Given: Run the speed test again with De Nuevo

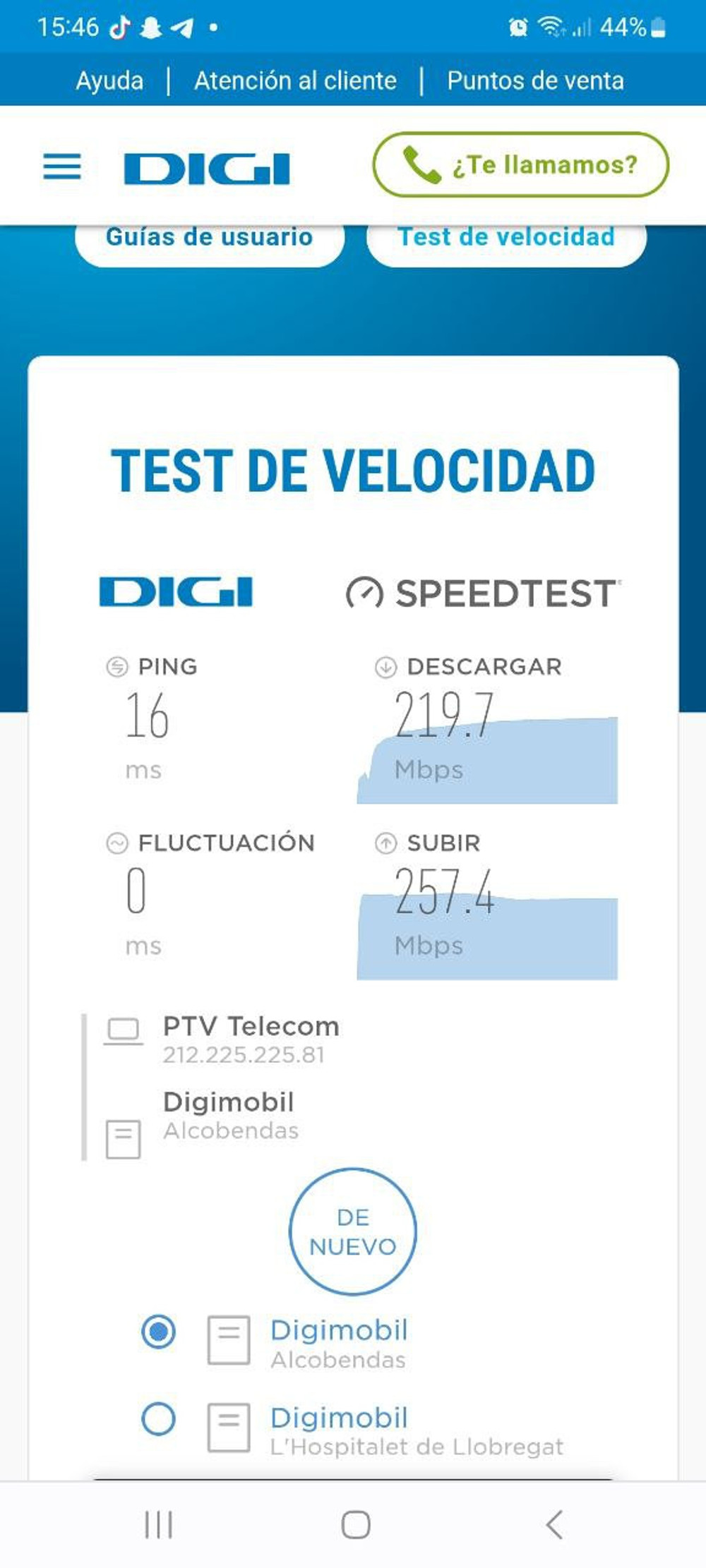Looking at the screenshot, I should point(353,1231).
